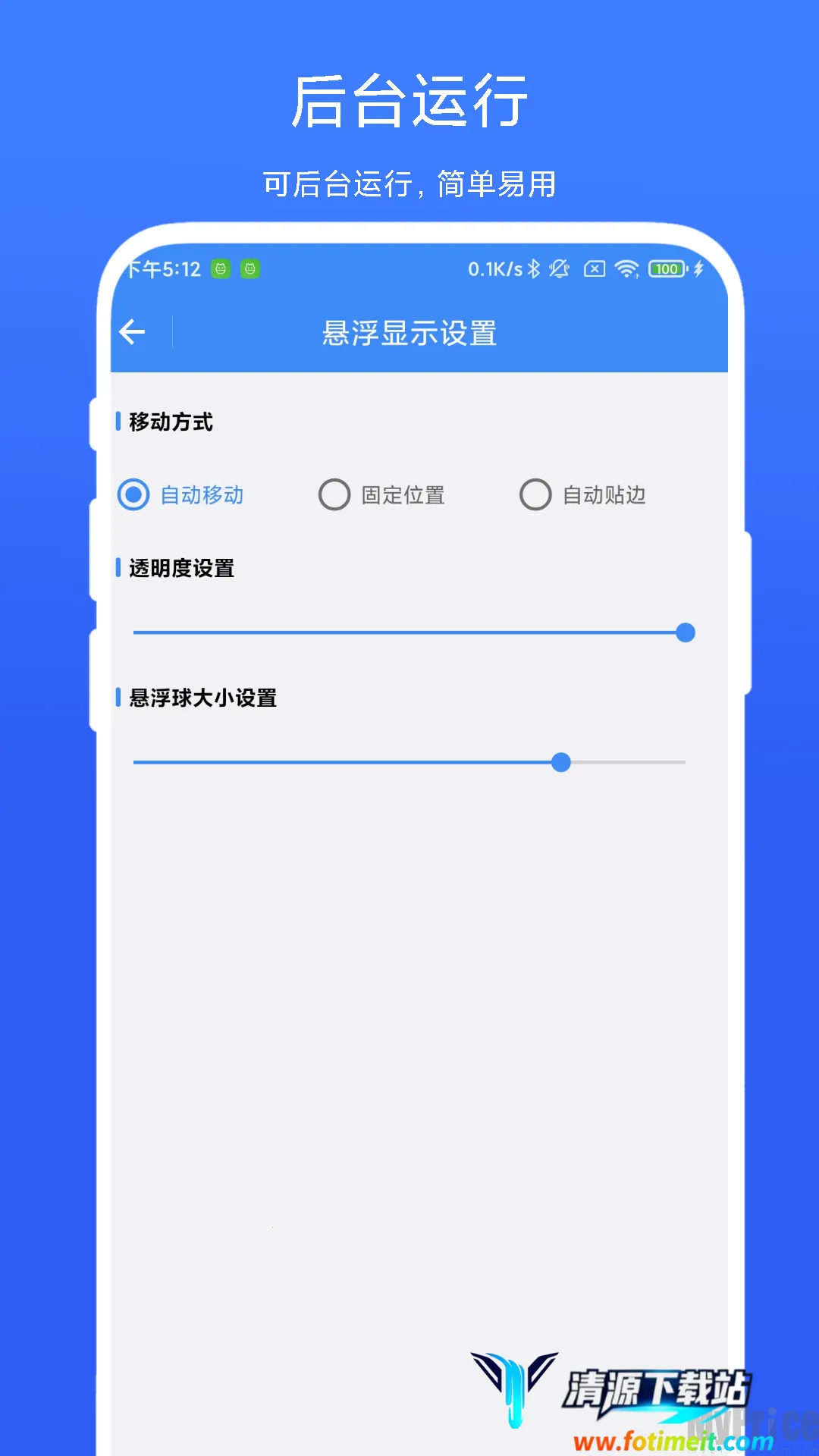Viewport: 819px width, 1456px height.
Task: Click the transparency slider handle
Action: coord(685,632)
